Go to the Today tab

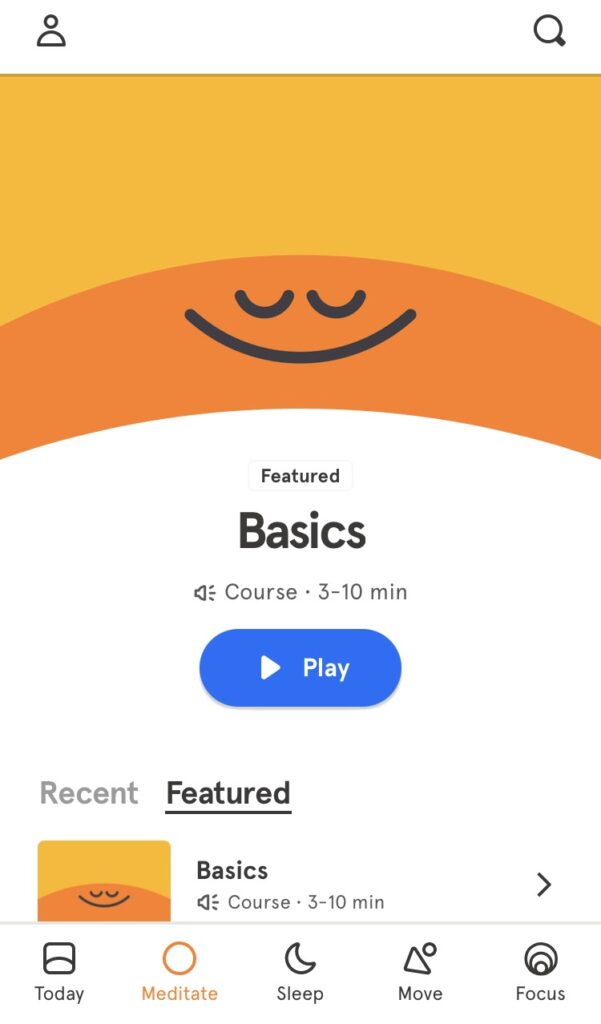(59, 972)
